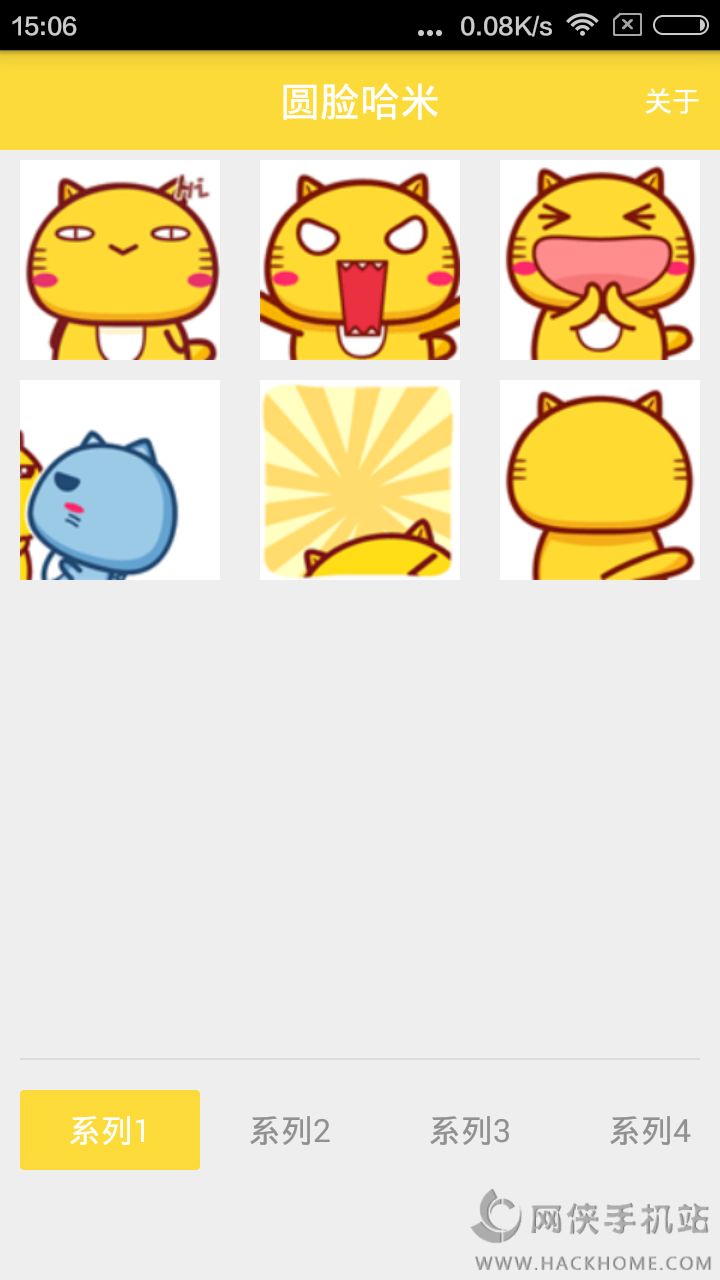720x1280 pixels.
Task: Show the 系列3 sticker series
Action: click(470, 1131)
